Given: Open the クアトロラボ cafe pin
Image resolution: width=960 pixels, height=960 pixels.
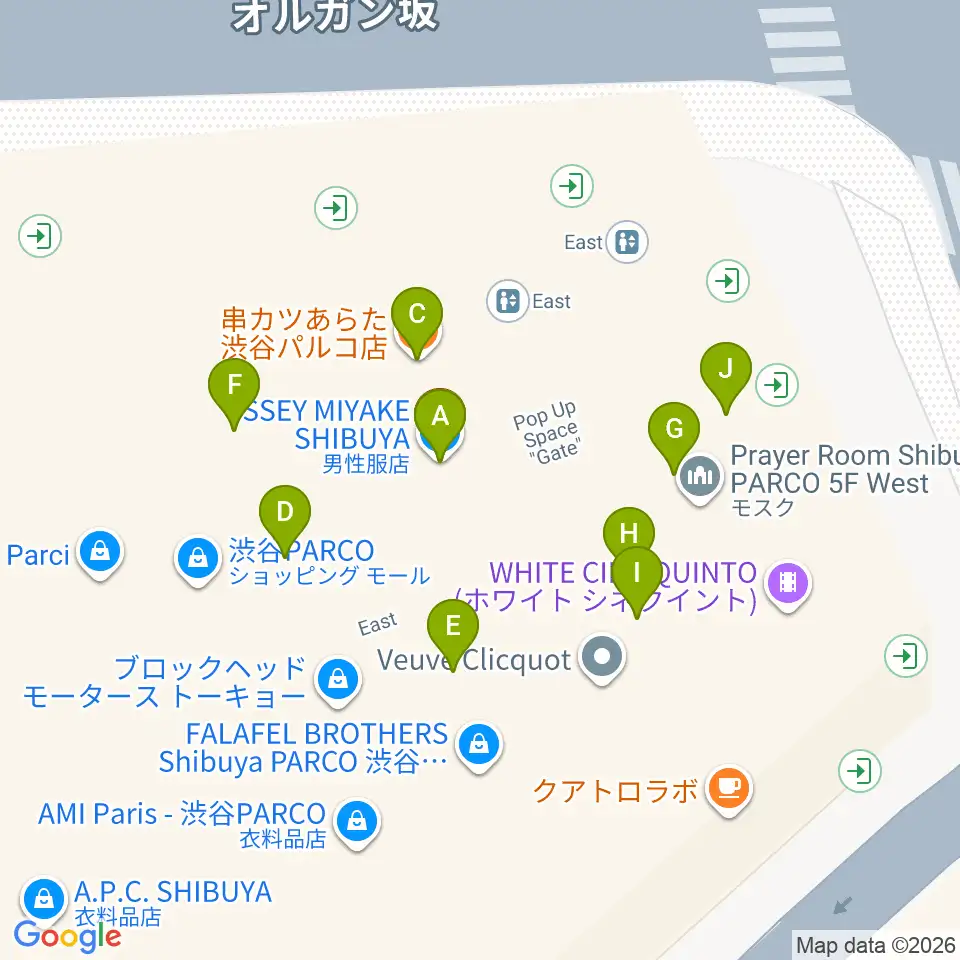Looking at the screenshot, I should click(x=729, y=790).
